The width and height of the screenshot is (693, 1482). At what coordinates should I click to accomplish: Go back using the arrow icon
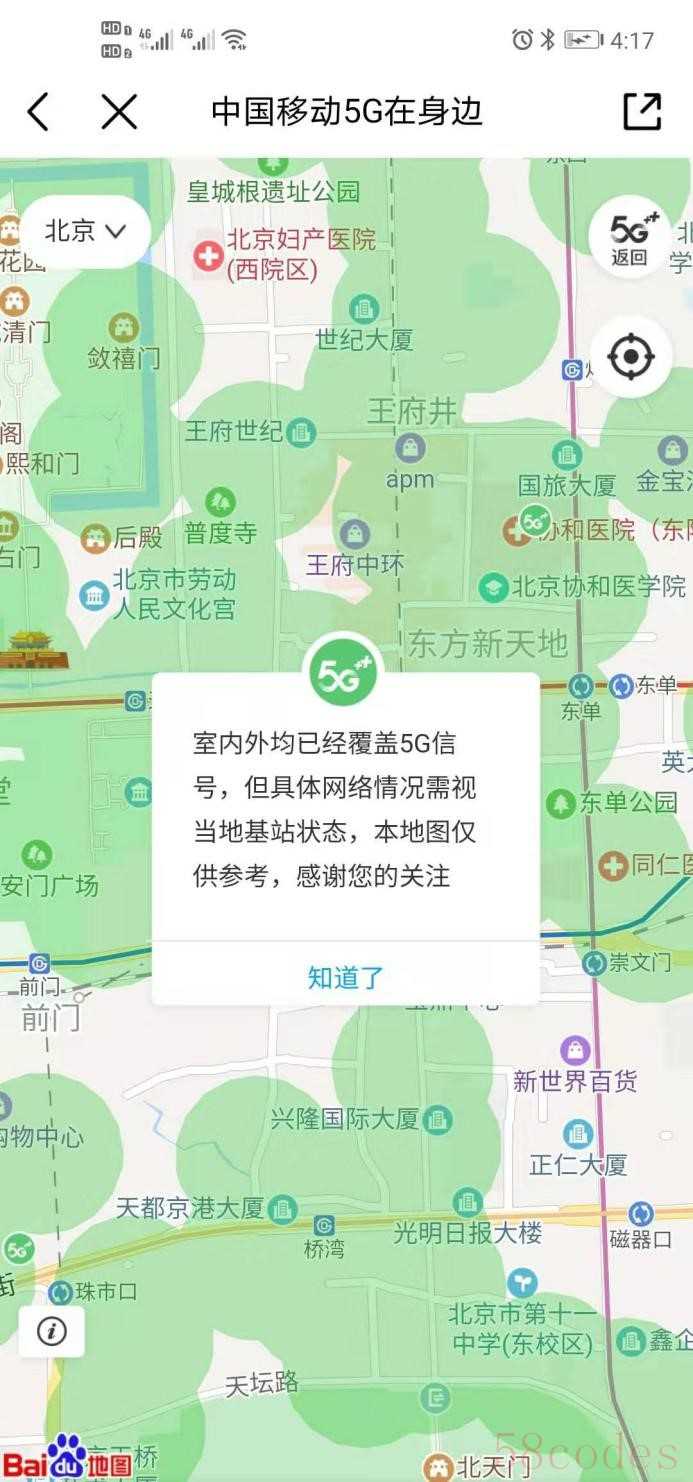pos(38,111)
